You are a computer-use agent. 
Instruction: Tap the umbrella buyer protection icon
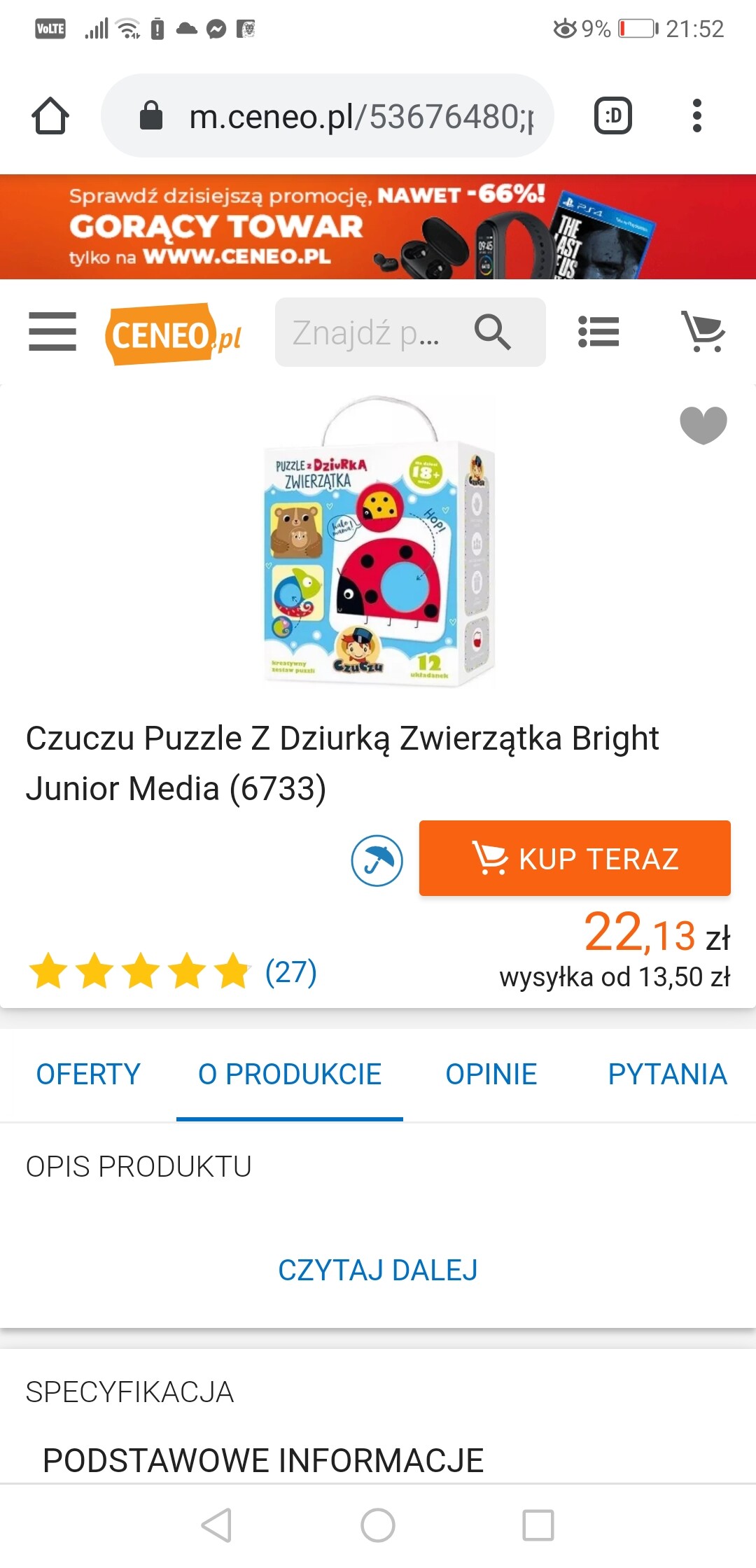377,860
